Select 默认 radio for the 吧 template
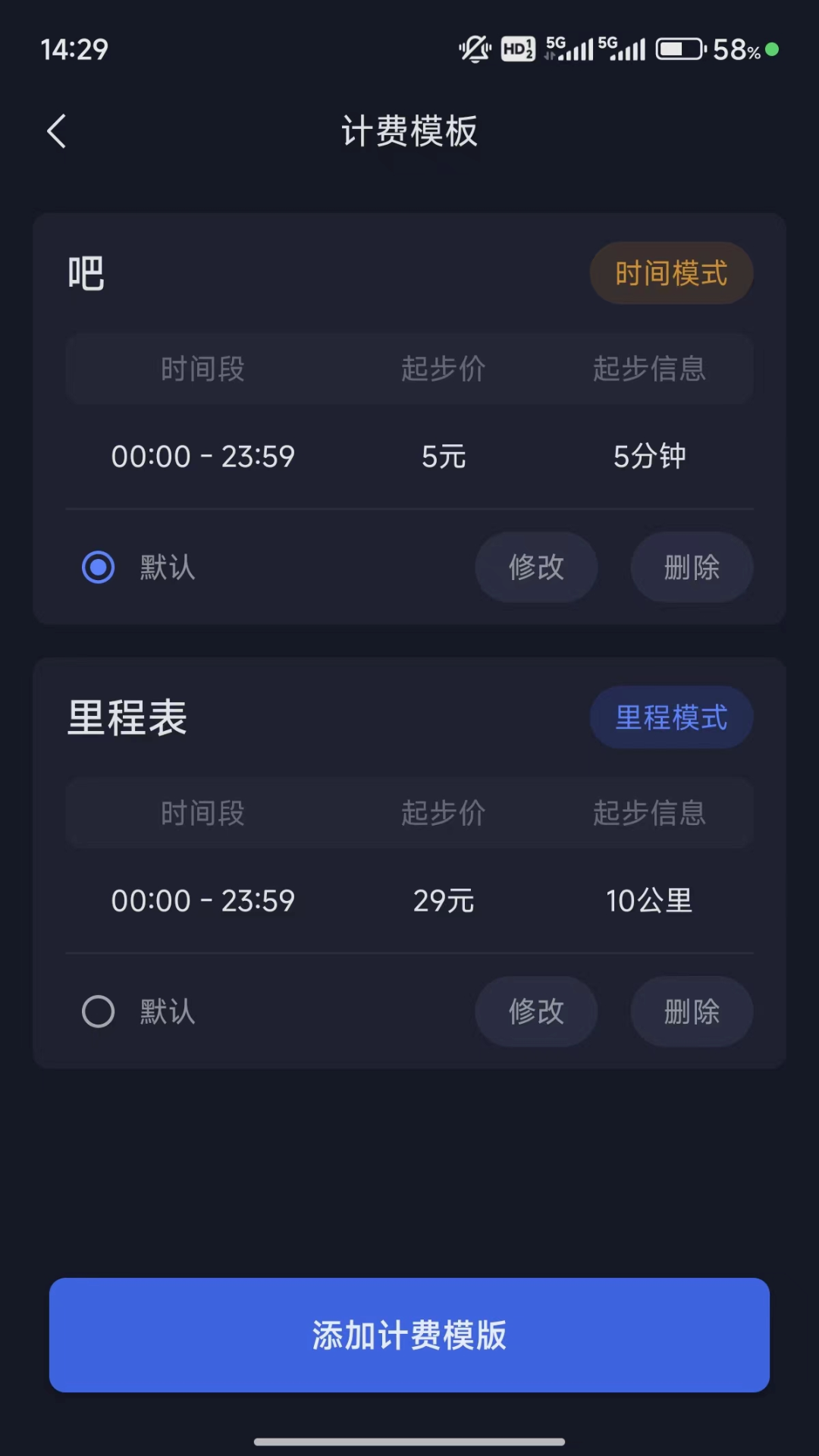The width and height of the screenshot is (819, 1456). [x=98, y=566]
